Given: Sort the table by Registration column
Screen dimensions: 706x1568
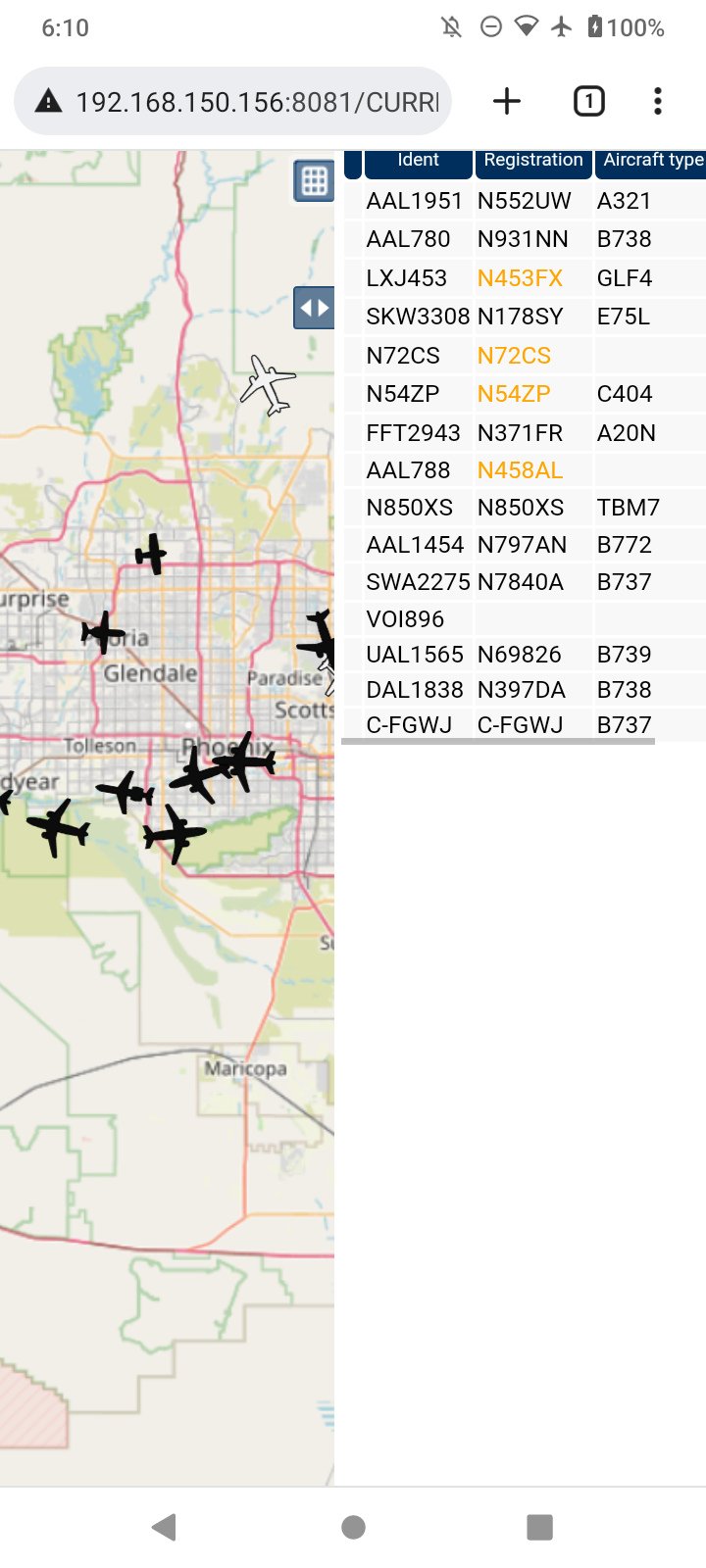Looking at the screenshot, I should 533,161.
